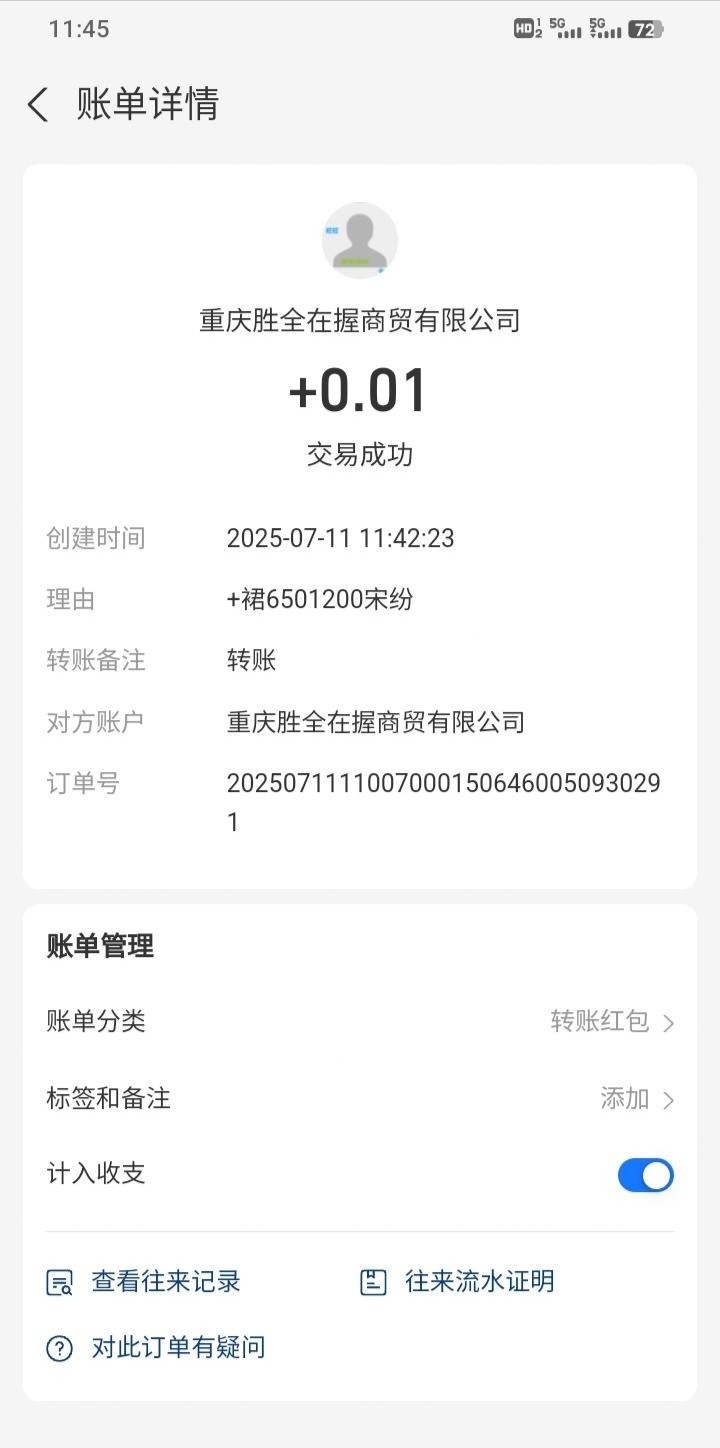
Task: Tap the payer's profile avatar
Action: [x=360, y=241]
